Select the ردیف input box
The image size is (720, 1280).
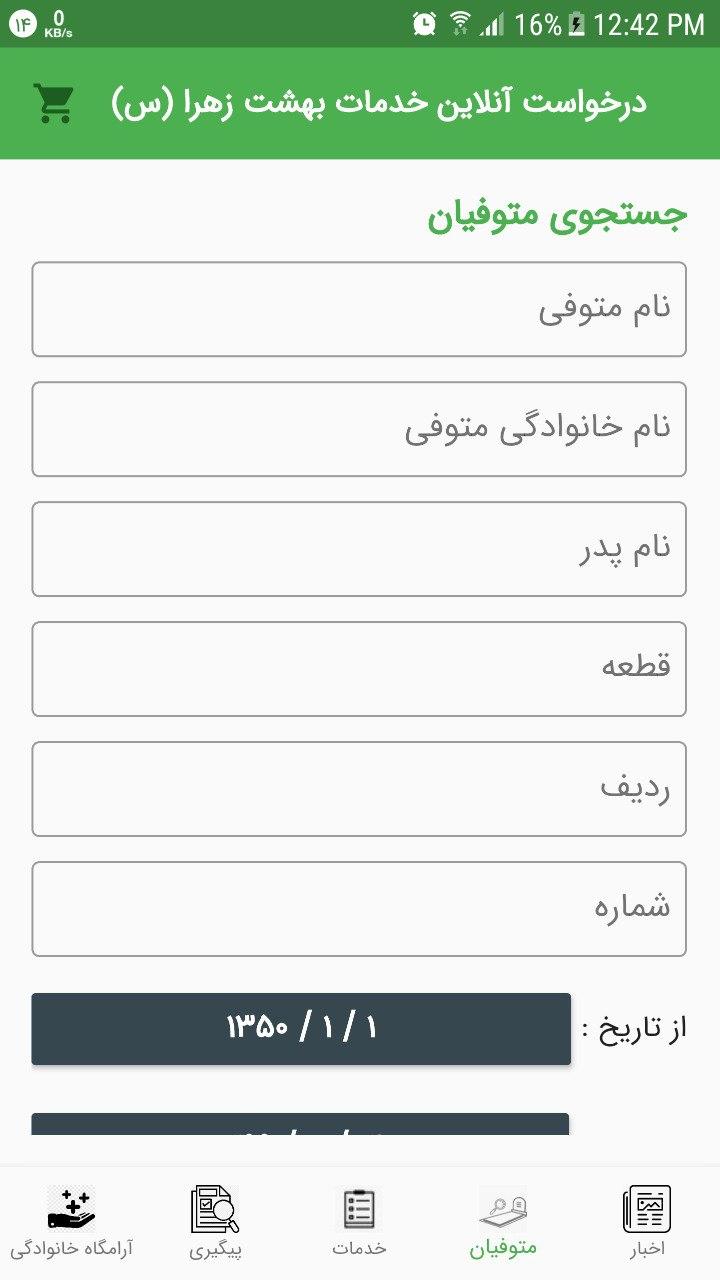(x=360, y=788)
